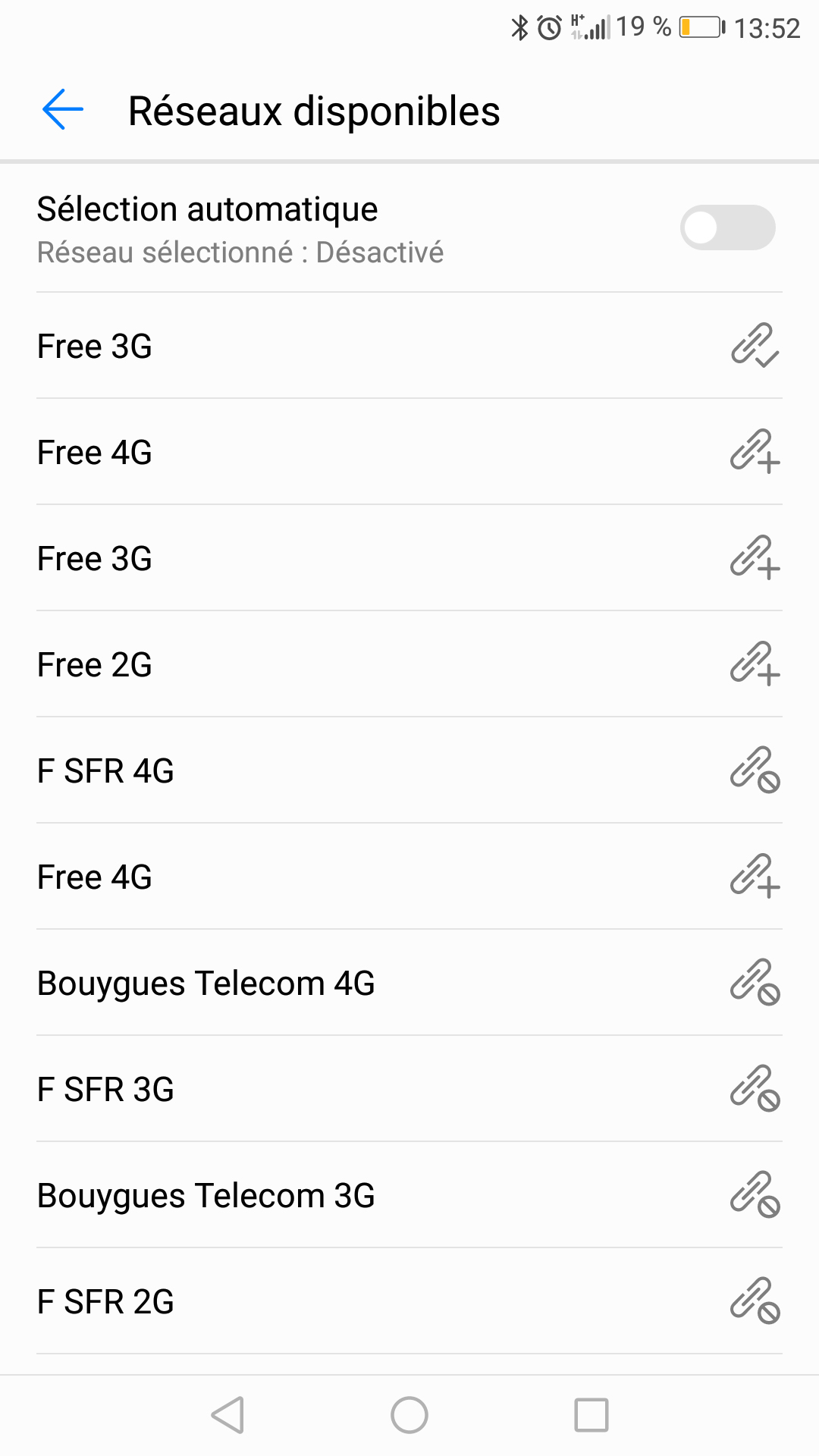Viewport: 819px width, 1456px height.
Task: Go back from Réseaux disponibles
Action: tap(62, 110)
